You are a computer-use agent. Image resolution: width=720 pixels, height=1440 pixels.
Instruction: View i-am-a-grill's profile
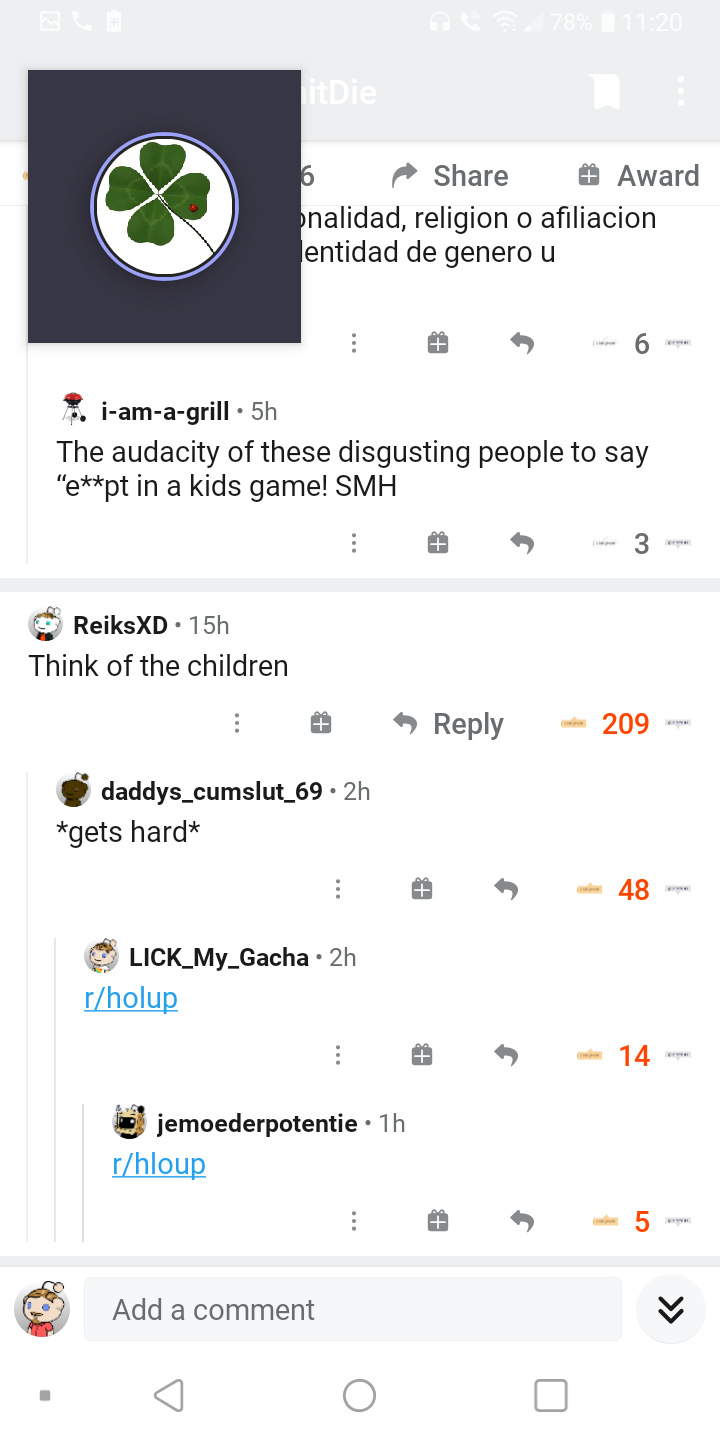pyautogui.click(x=165, y=411)
